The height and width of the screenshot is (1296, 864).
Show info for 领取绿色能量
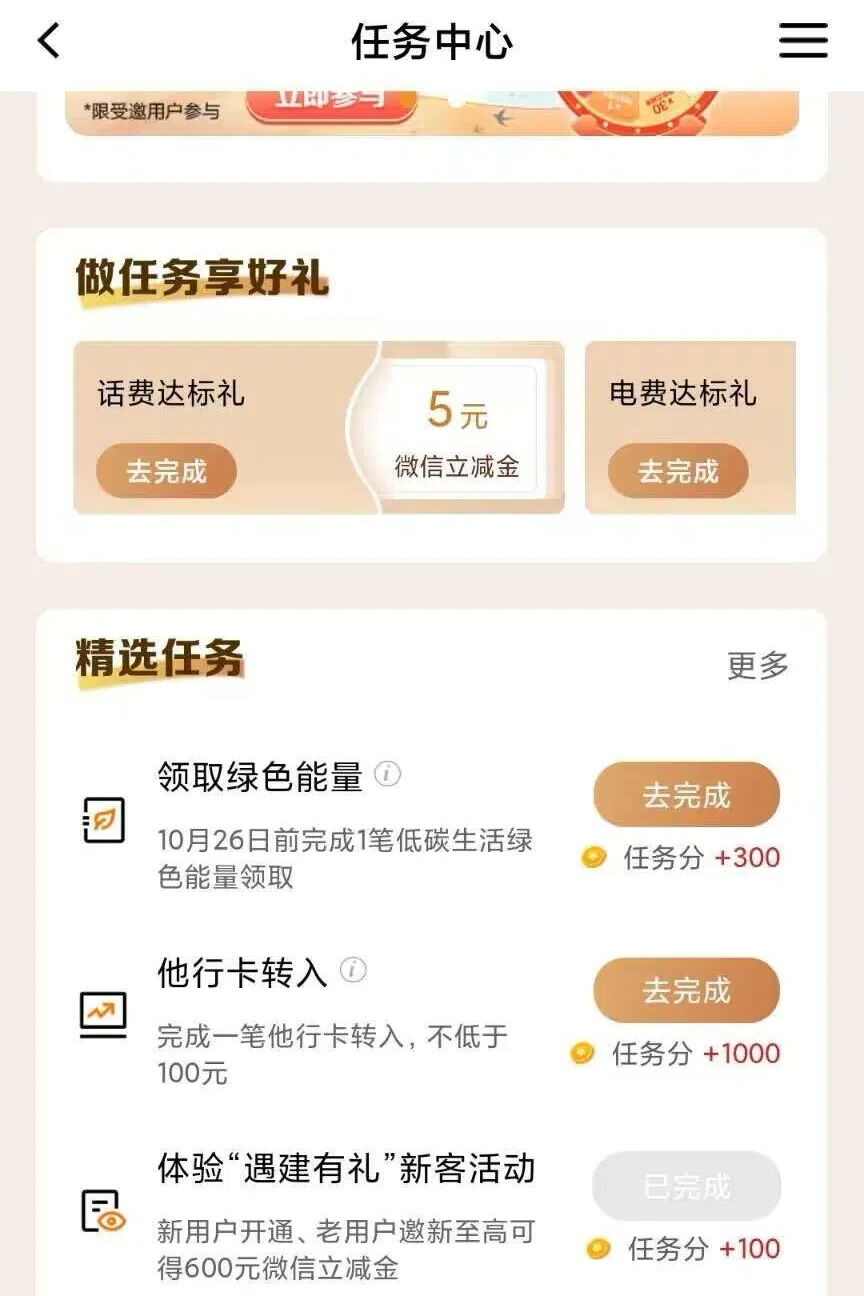point(388,774)
